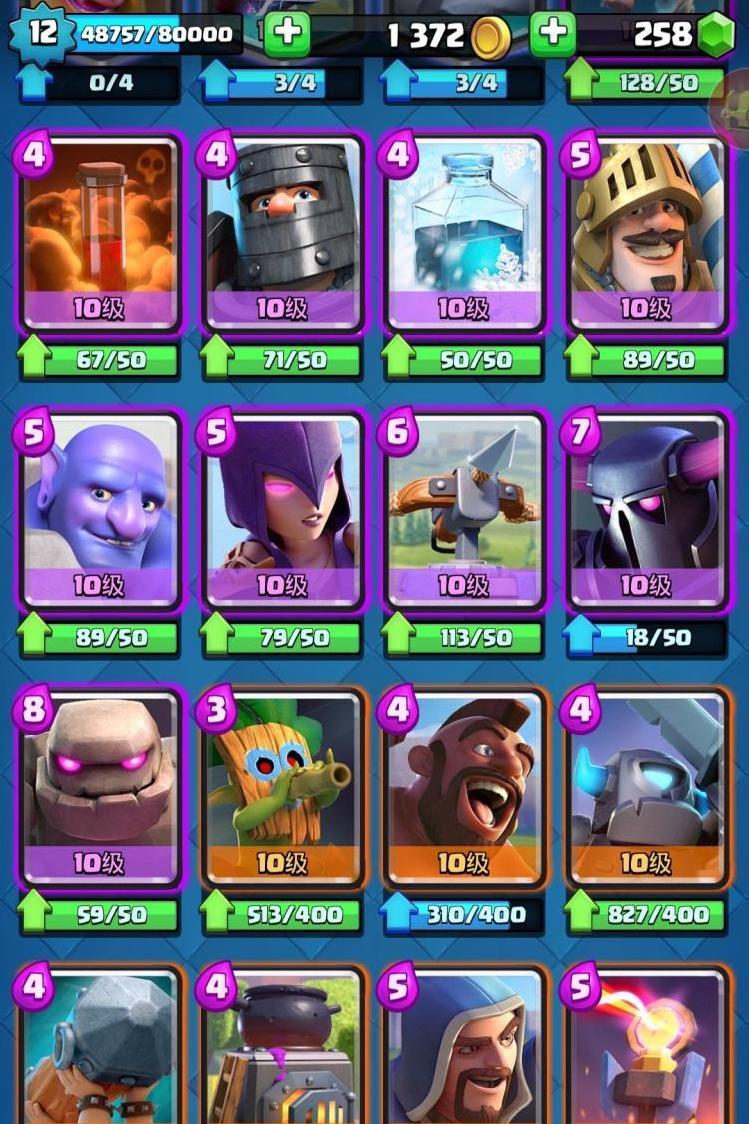This screenshot has height=1124, width=749.
Task: Select the Bowler card
Action: (99, 510)
